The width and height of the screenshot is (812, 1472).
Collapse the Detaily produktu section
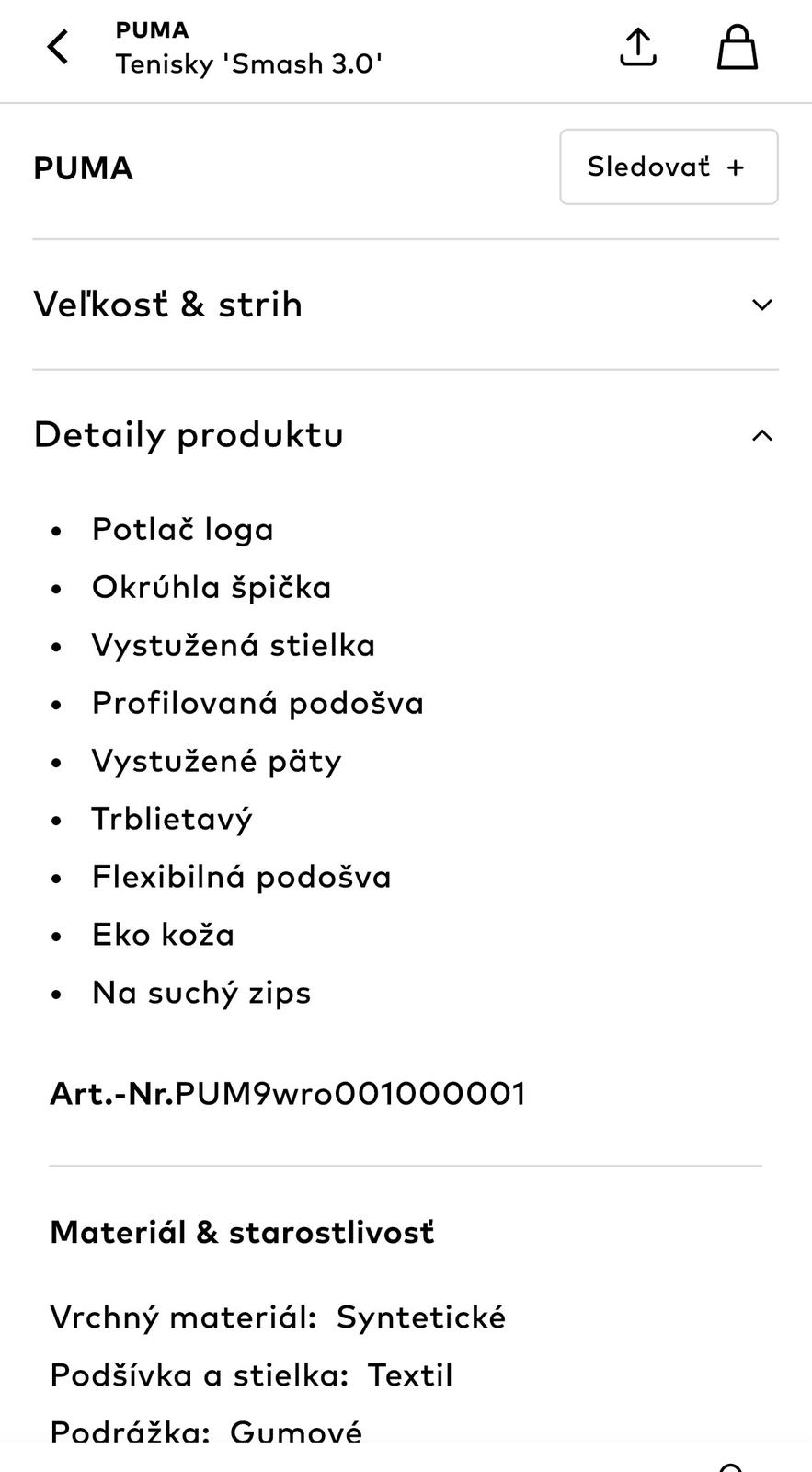pyautogui.click(x=406, y=434)
